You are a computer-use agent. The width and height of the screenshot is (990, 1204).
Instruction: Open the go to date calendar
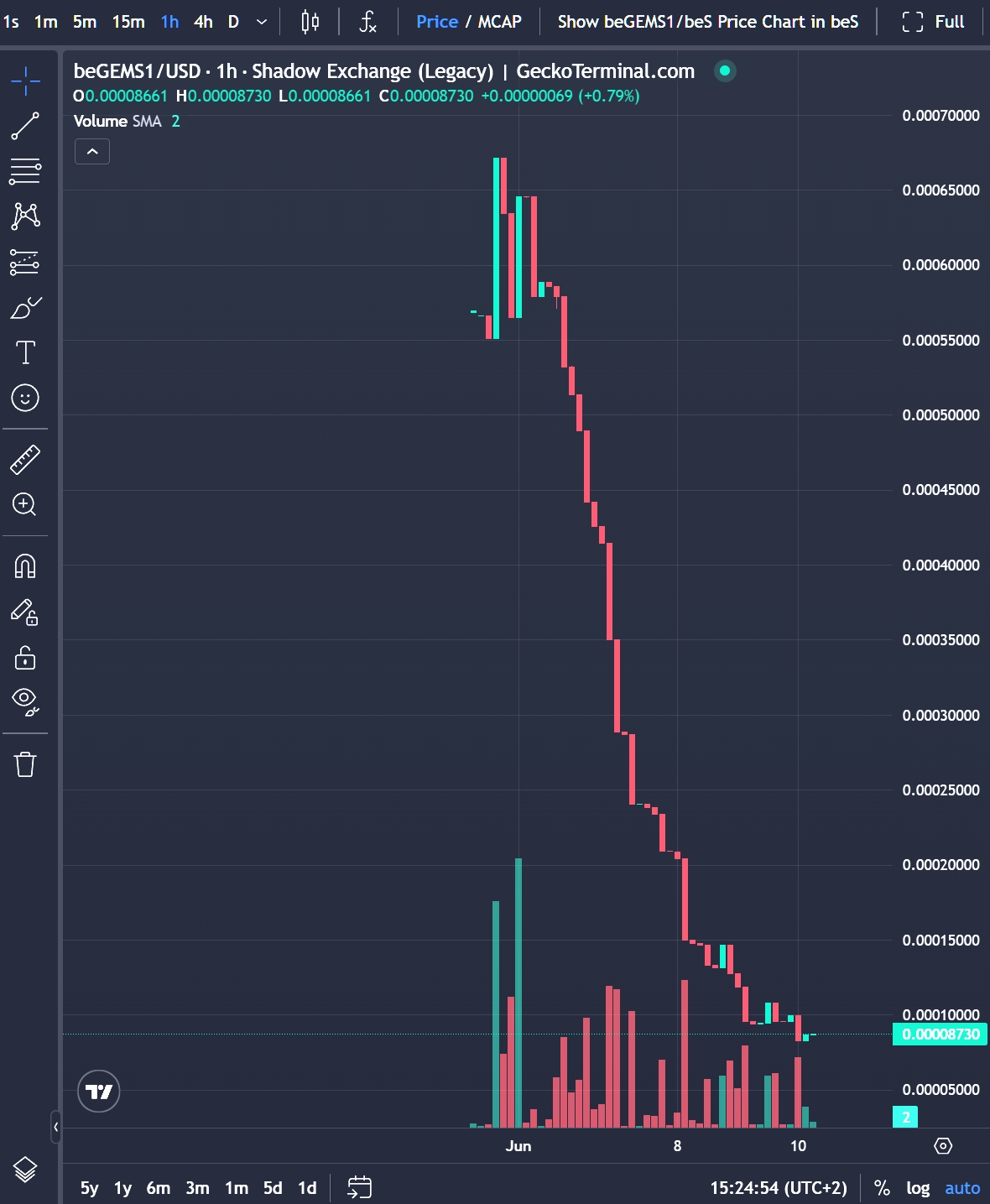point(359,1188)
